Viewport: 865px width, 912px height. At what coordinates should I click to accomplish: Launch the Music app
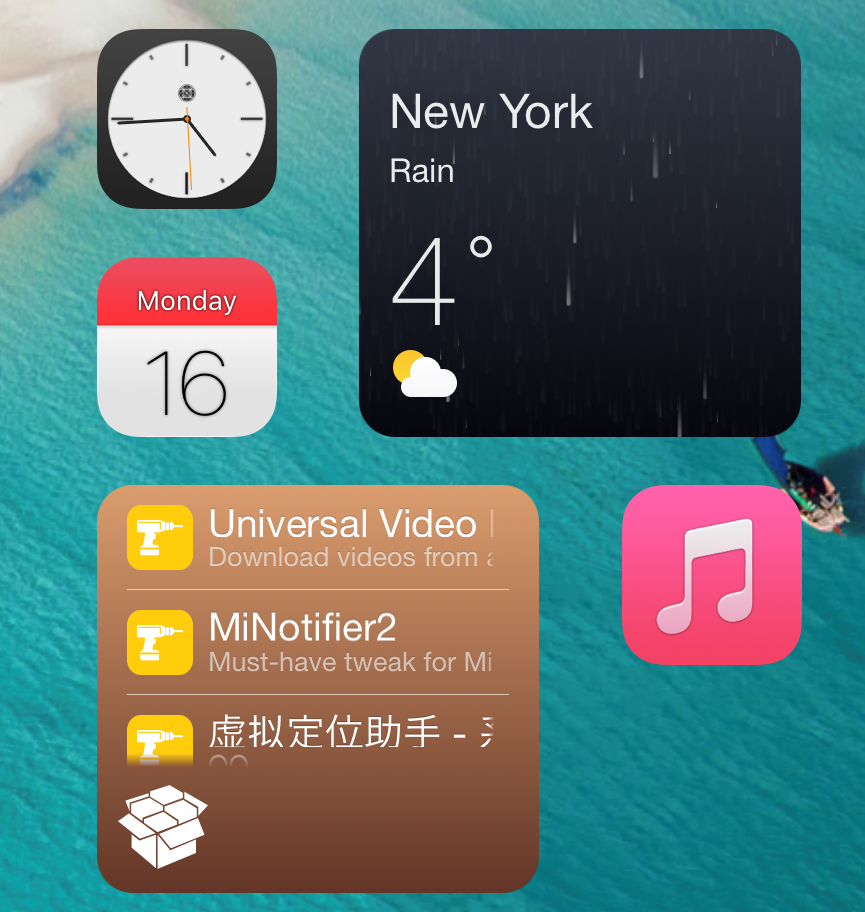[711, 575]
